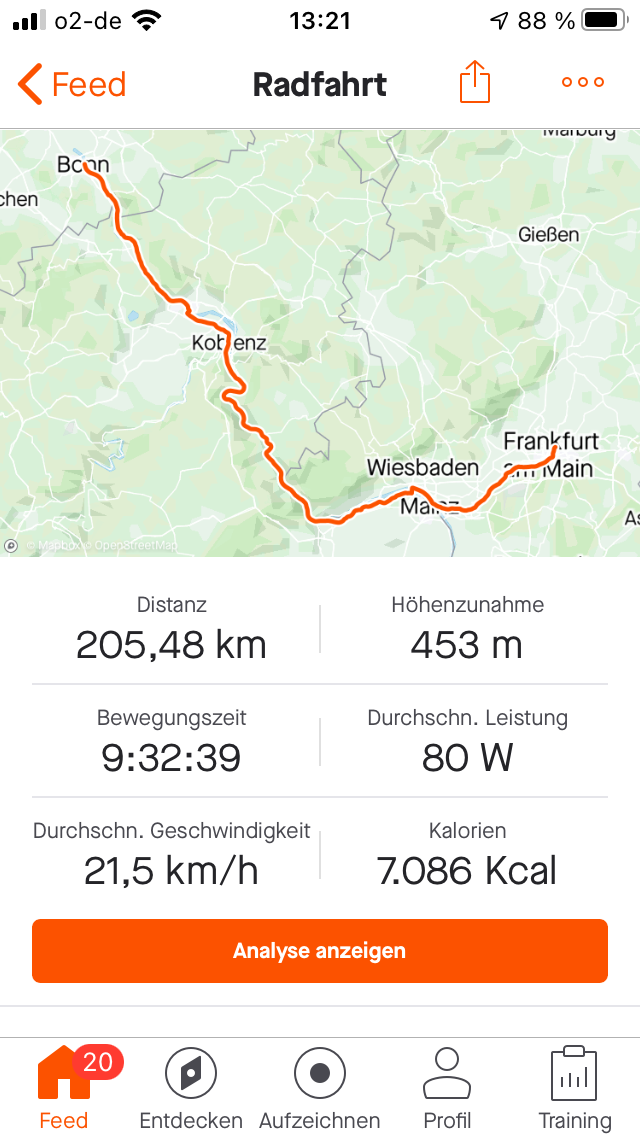This screenshot has width=640, height=1136.
Task: Tap the Analyse anzeigen button
Action: (320, 950)
